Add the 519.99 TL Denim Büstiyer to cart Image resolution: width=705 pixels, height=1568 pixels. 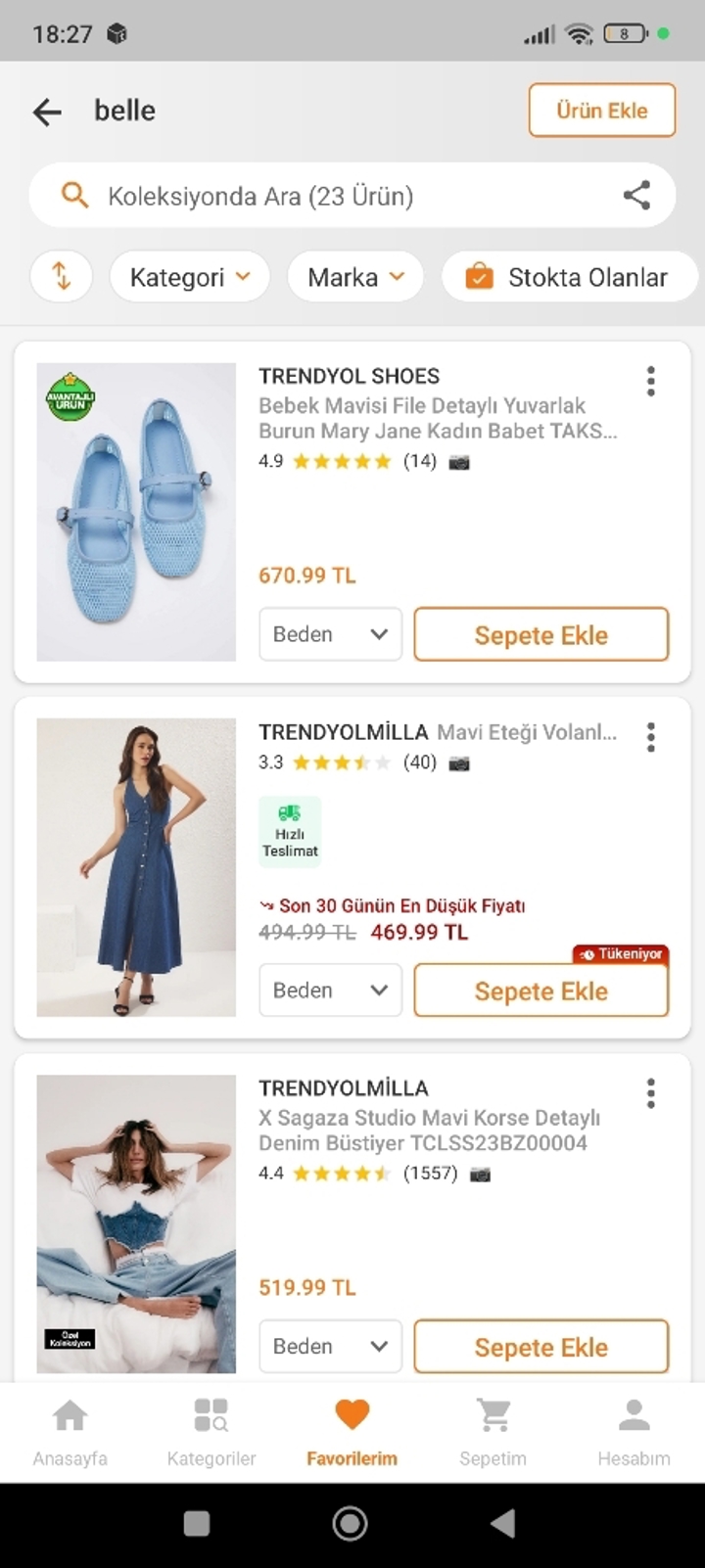tap(540, 1347)
